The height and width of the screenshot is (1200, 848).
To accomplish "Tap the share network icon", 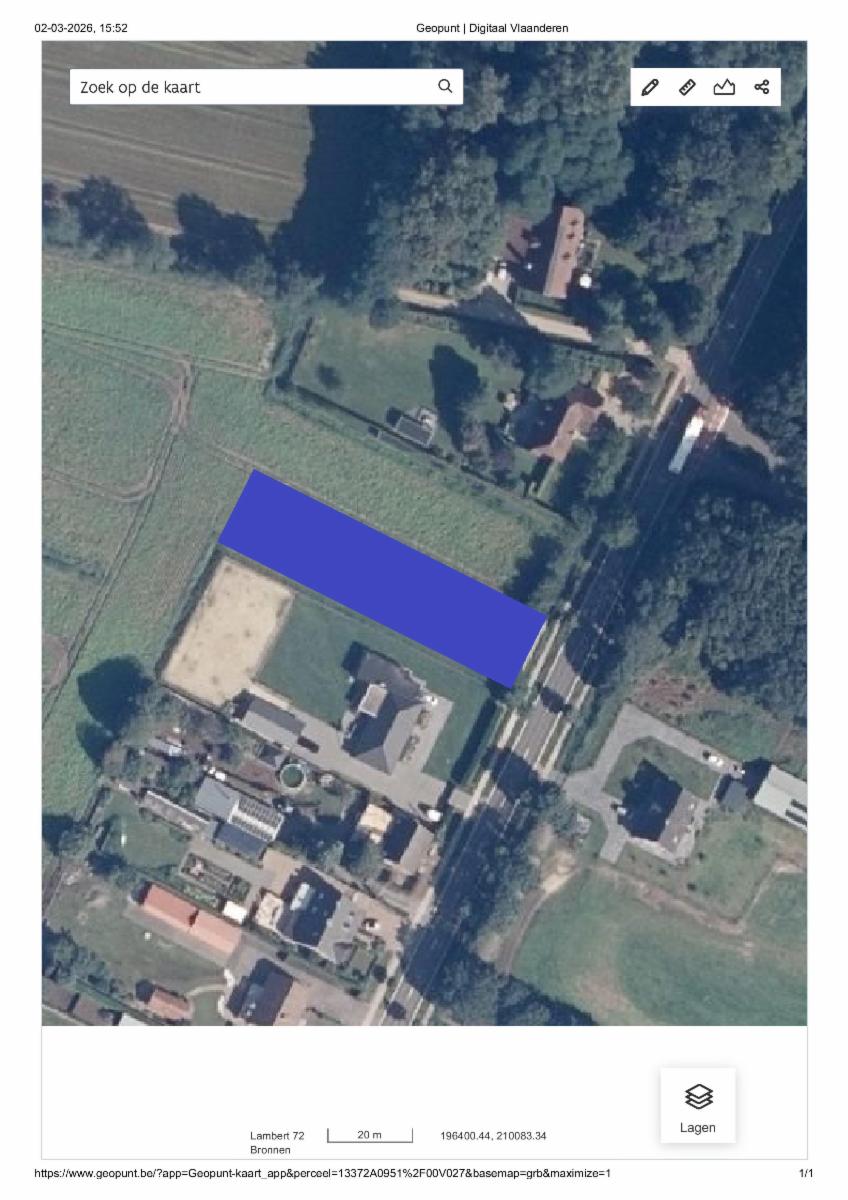I will tap(761, 87).
